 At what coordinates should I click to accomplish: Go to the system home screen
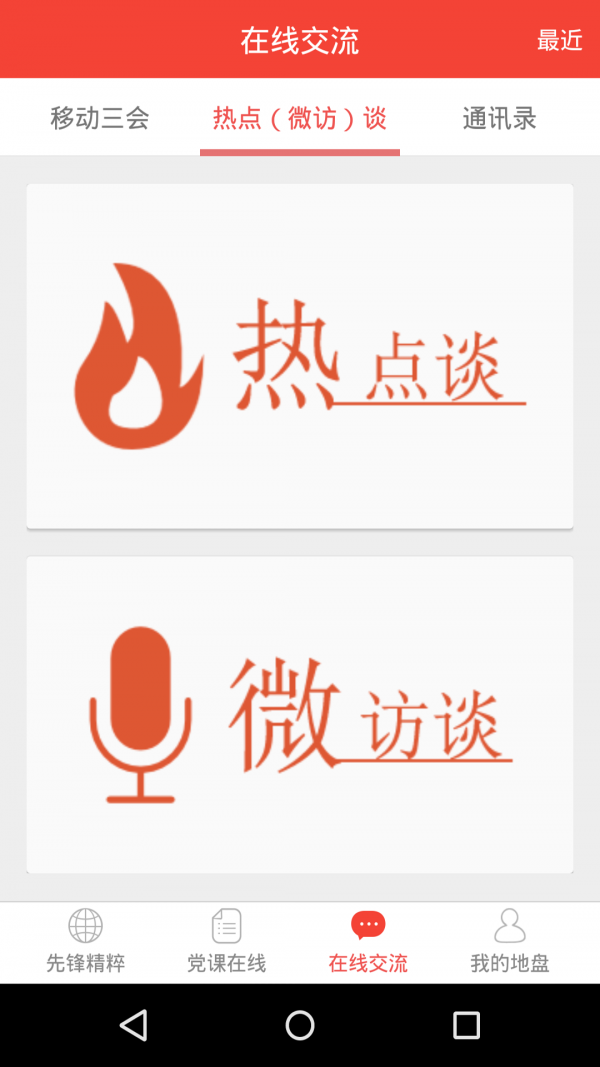pyautogui.click(x=300, y=1025)
